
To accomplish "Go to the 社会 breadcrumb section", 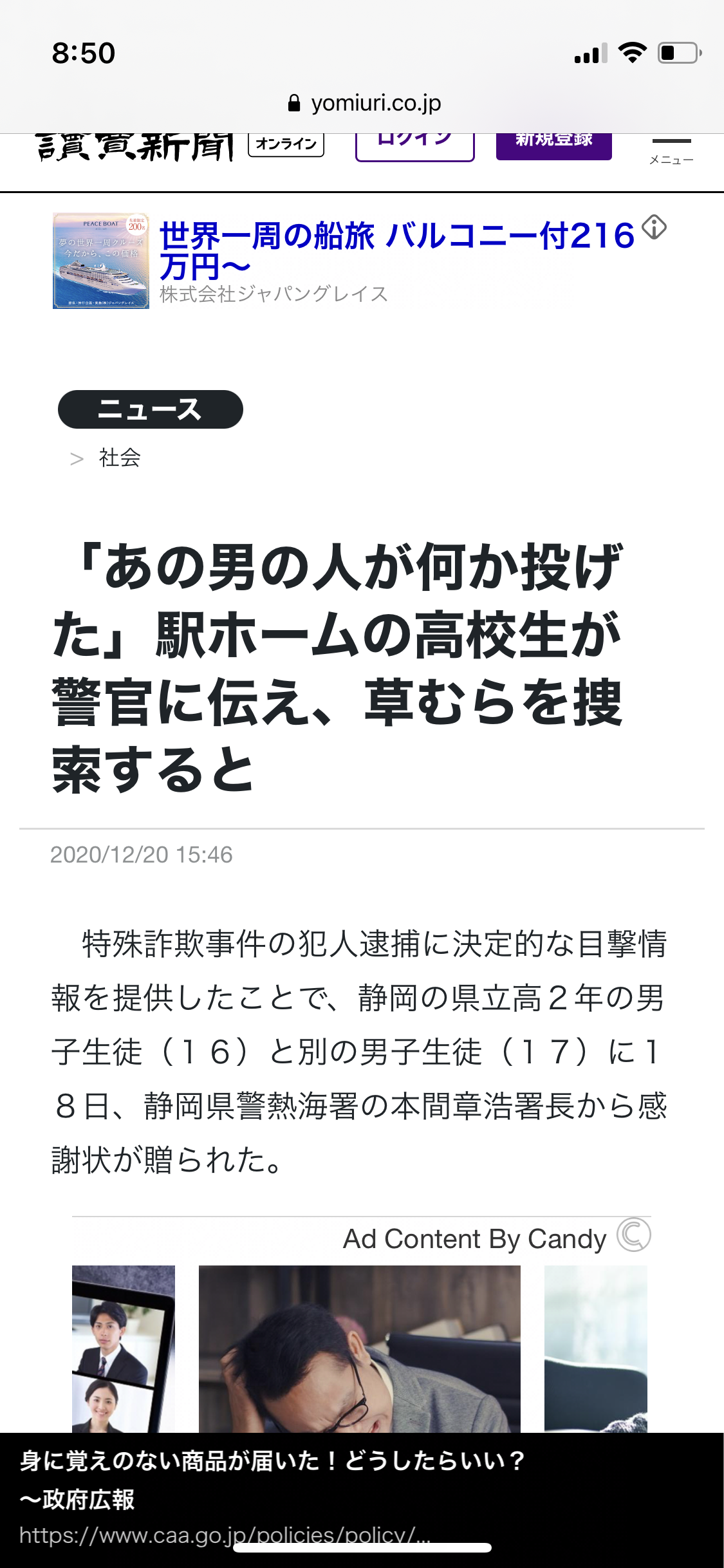I will [120, 458].
